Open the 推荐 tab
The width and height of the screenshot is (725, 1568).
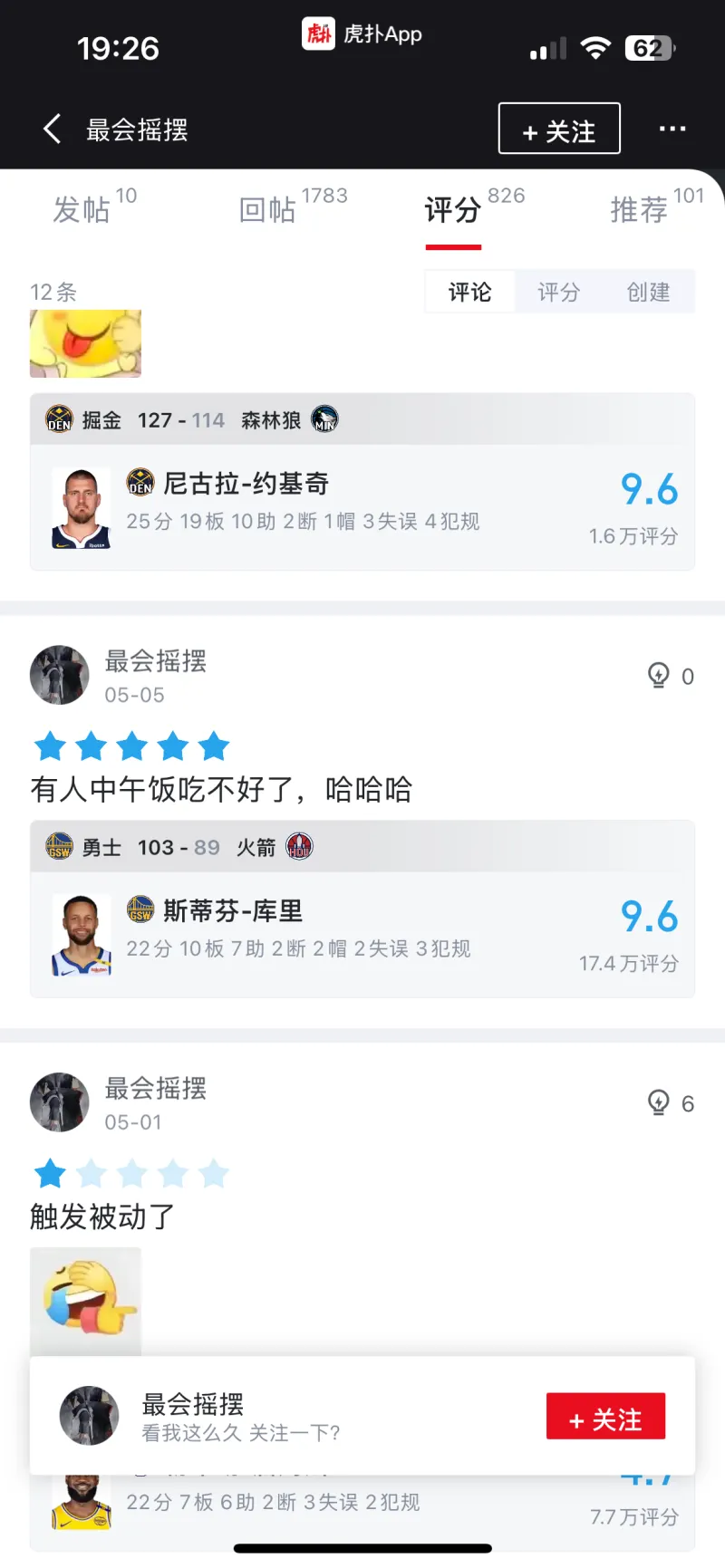[x=641, y=209]
